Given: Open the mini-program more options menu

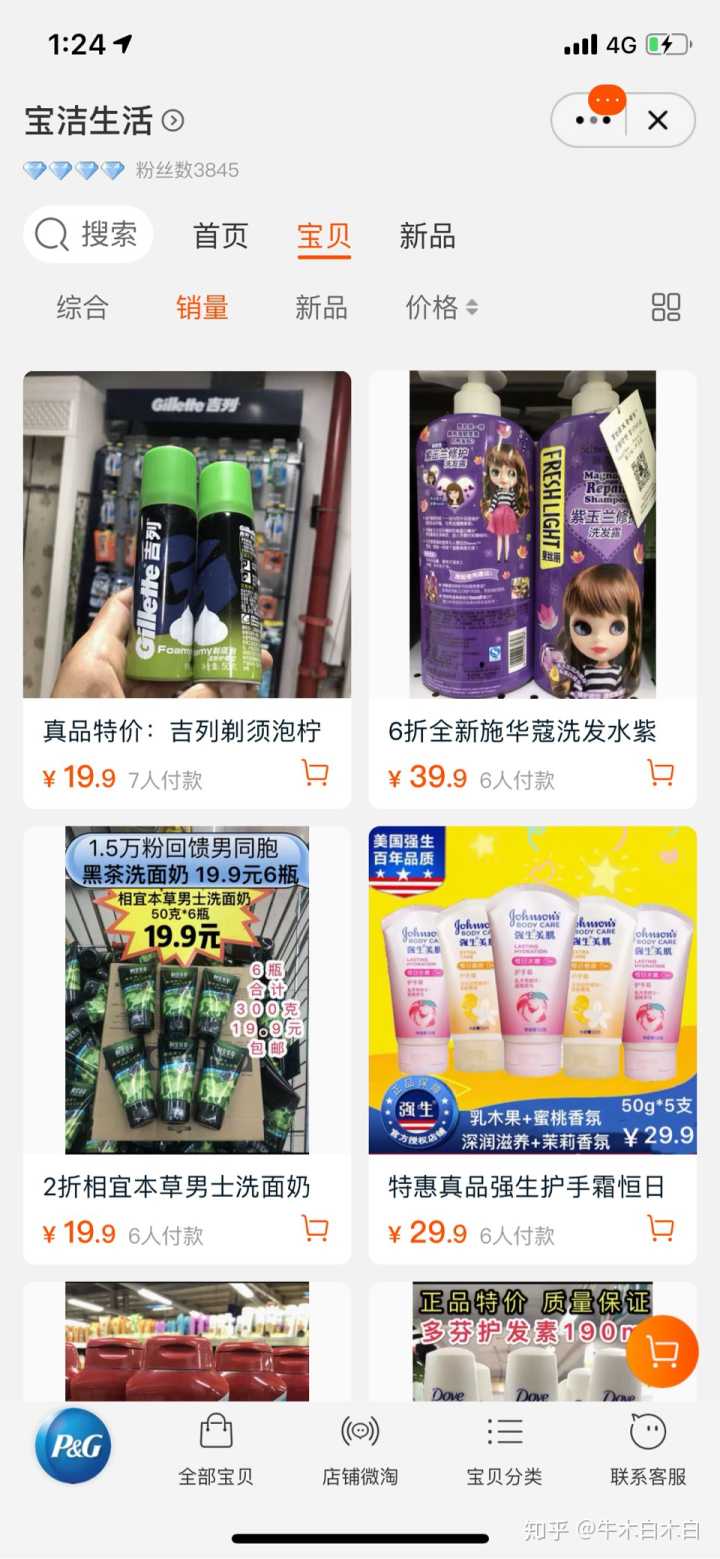Looking at the screenshot, I should 593,121.
